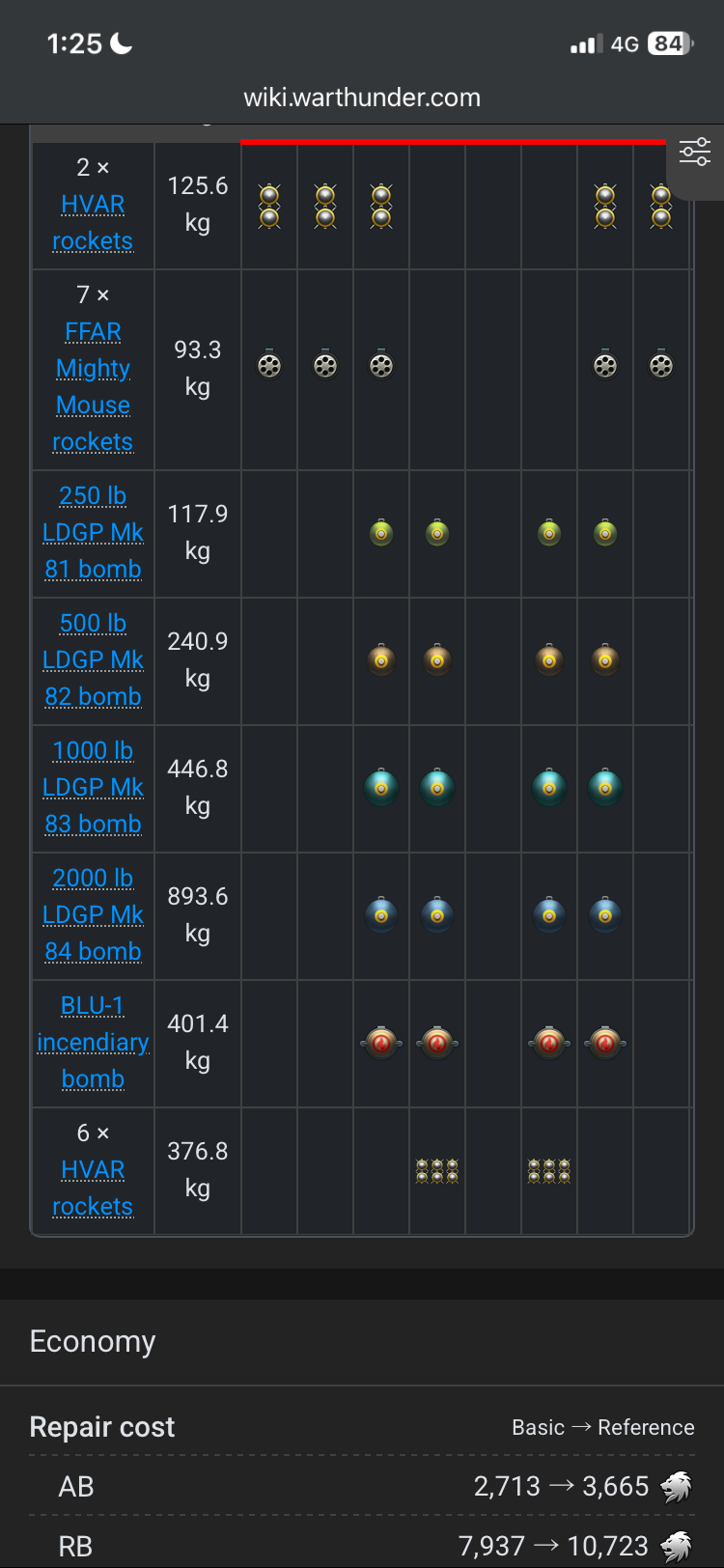
Task: Open the 2000 lb LDGP Mk 84 bomb link
Action: [x=93, y=914]
